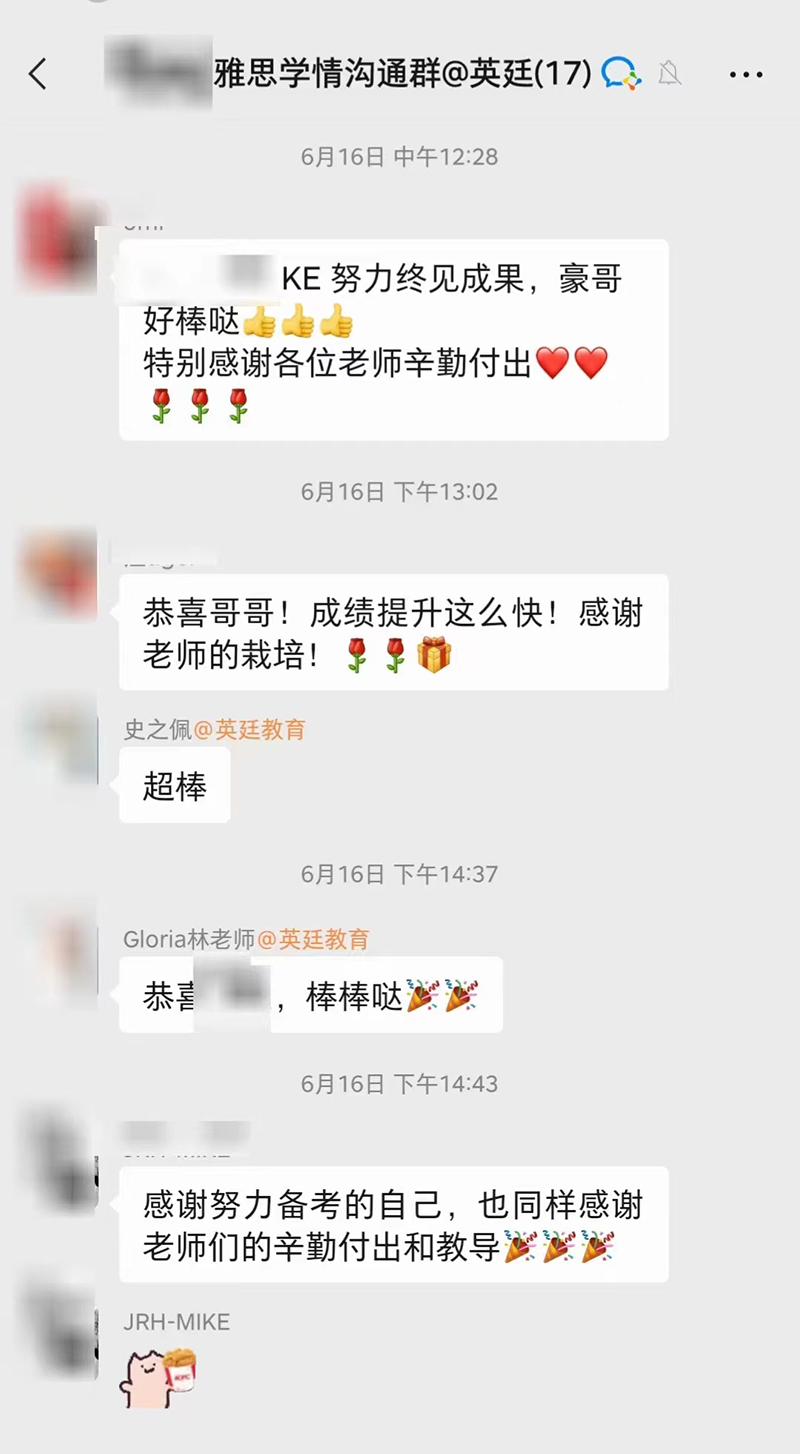Open the three-dot chat info menu
Image resolution: width=800 pixels, height=1454 pixels.
746,74
